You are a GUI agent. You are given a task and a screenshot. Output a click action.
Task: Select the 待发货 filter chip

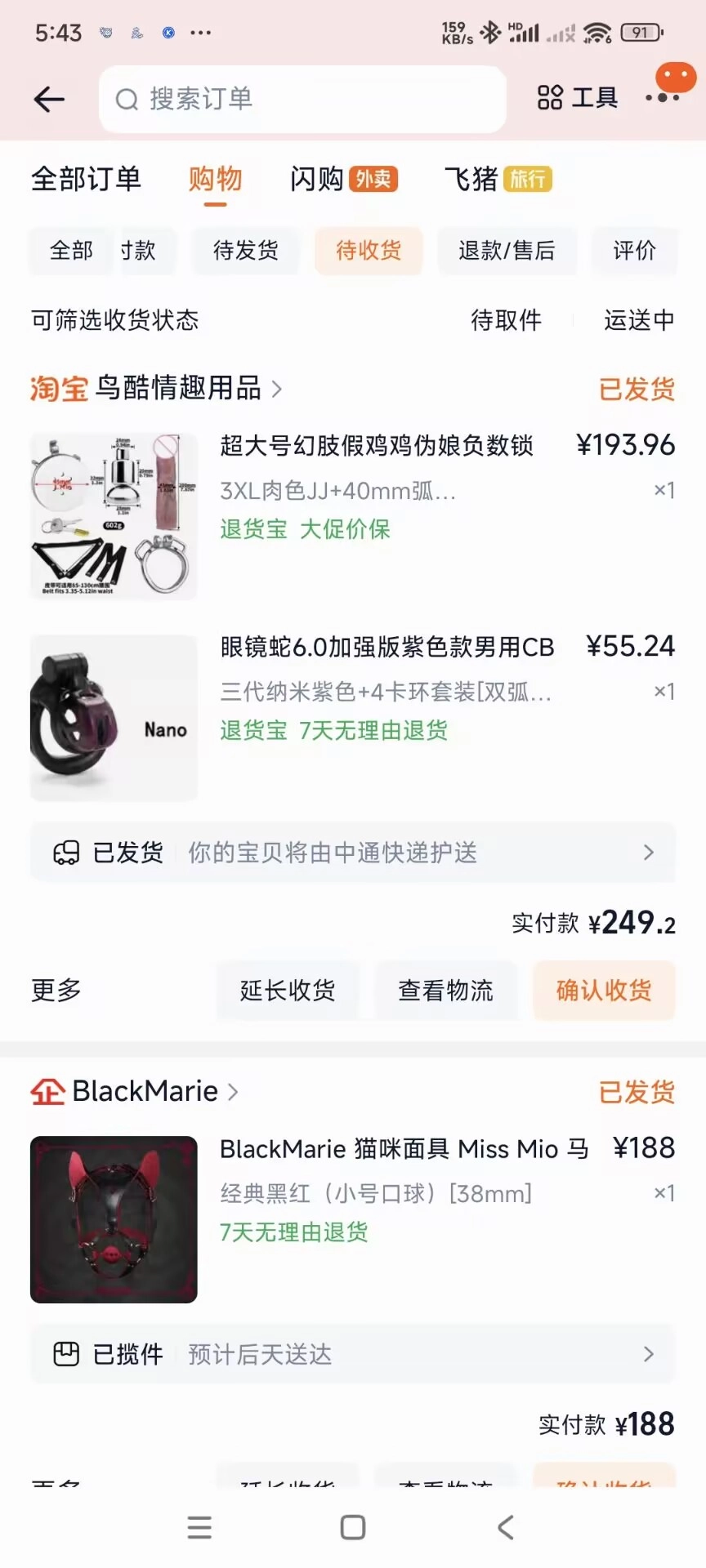(x=245, y=251)
